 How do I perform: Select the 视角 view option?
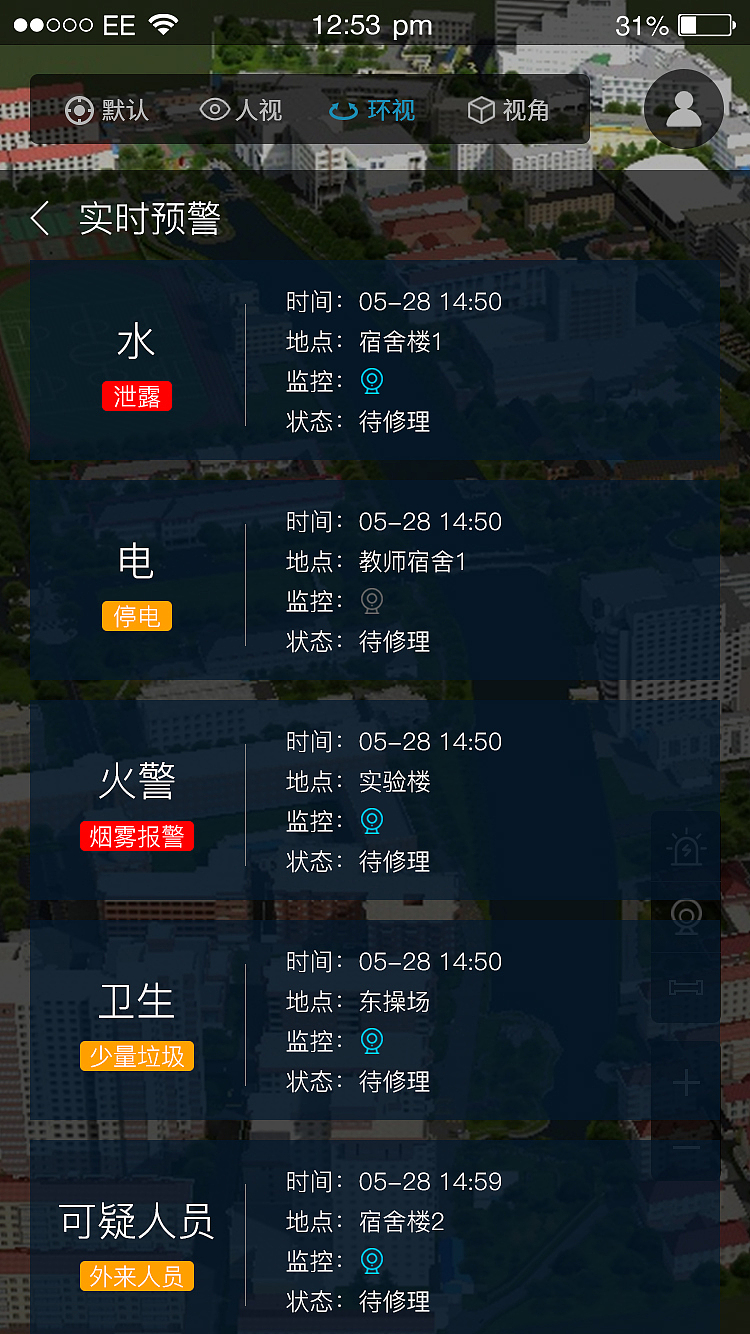click(x=509, y=110)
